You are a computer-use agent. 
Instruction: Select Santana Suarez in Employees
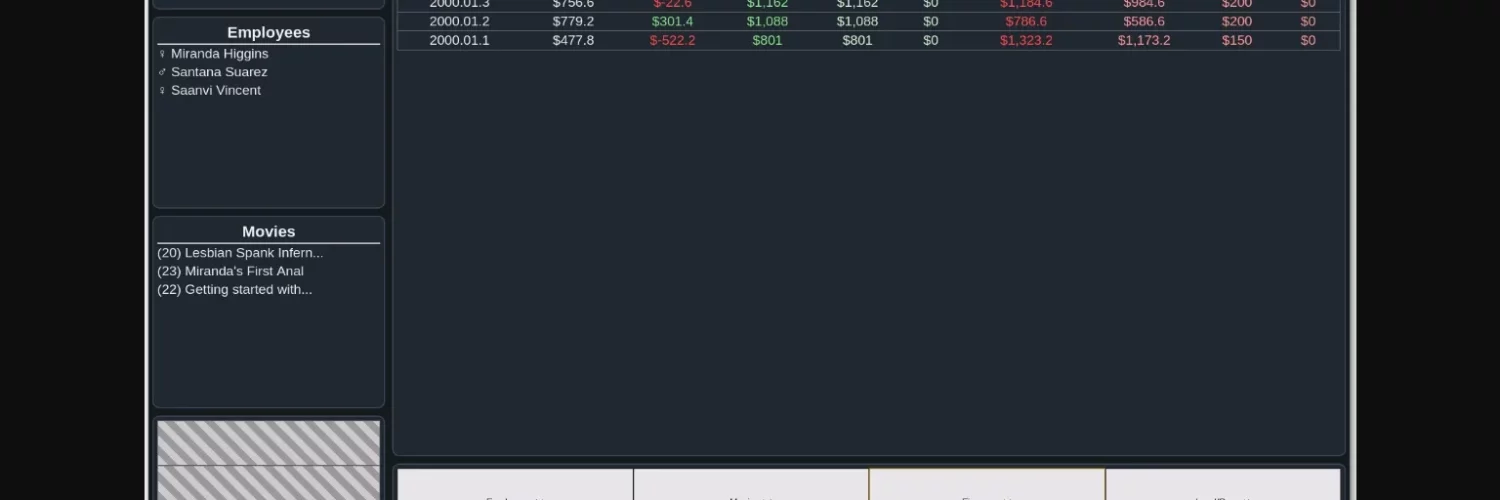(x=219, y=72)
